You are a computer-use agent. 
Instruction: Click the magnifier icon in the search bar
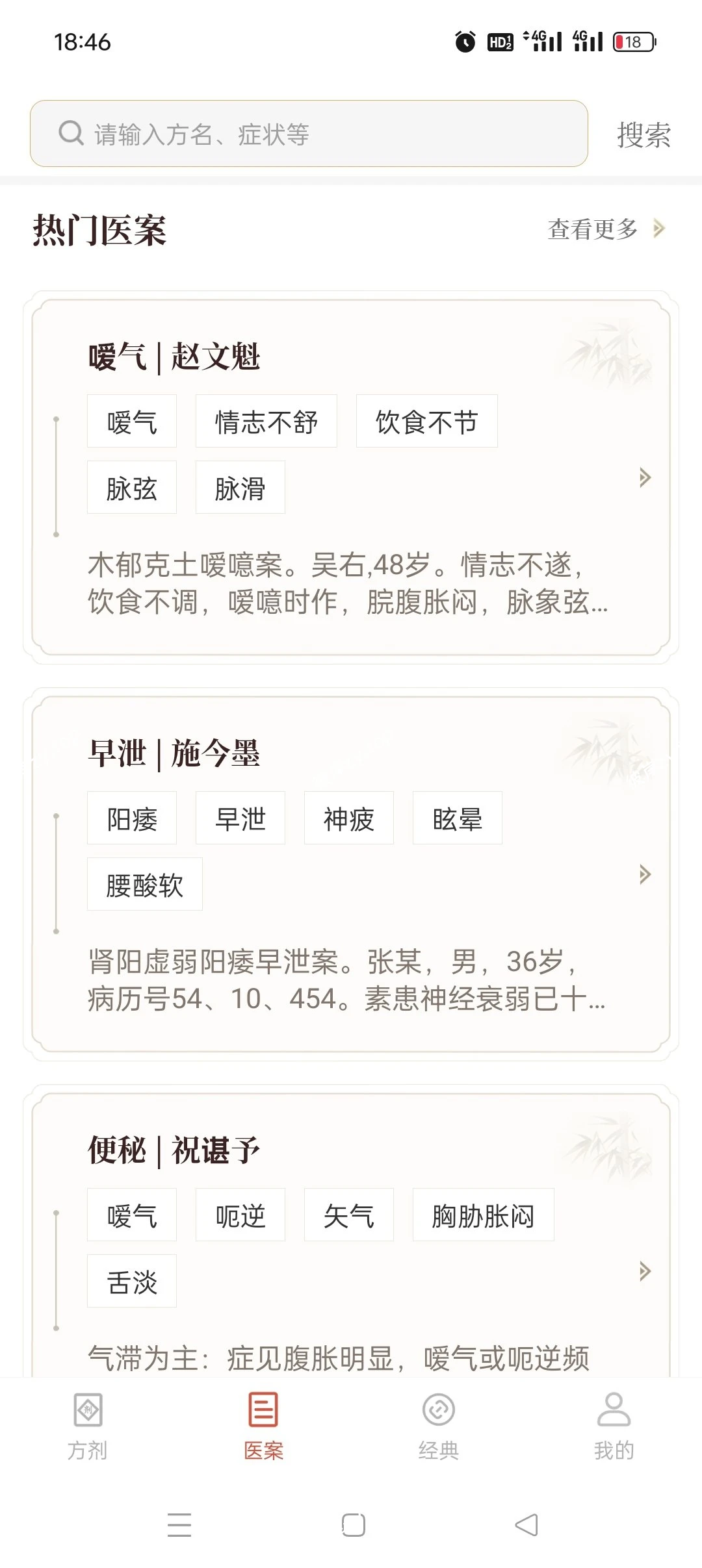[70, 134]
